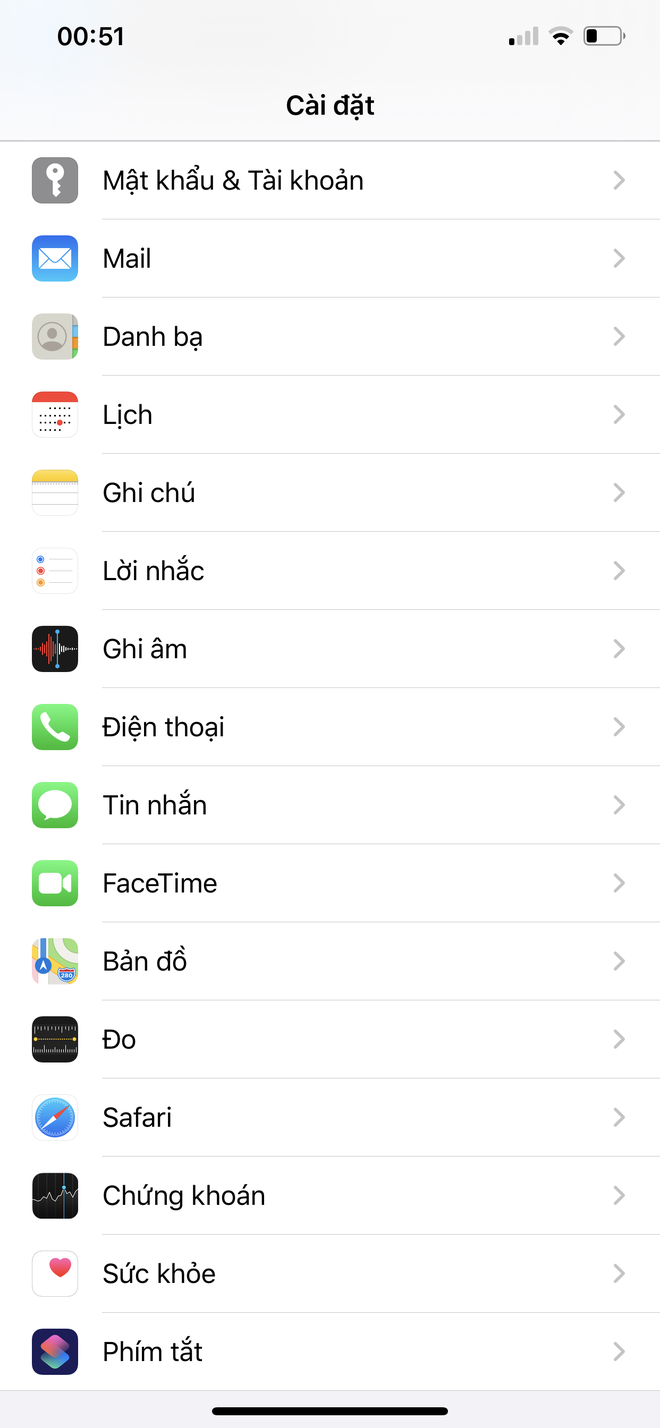
Task: Open Ghi chú settings
Action: point(330,493)
